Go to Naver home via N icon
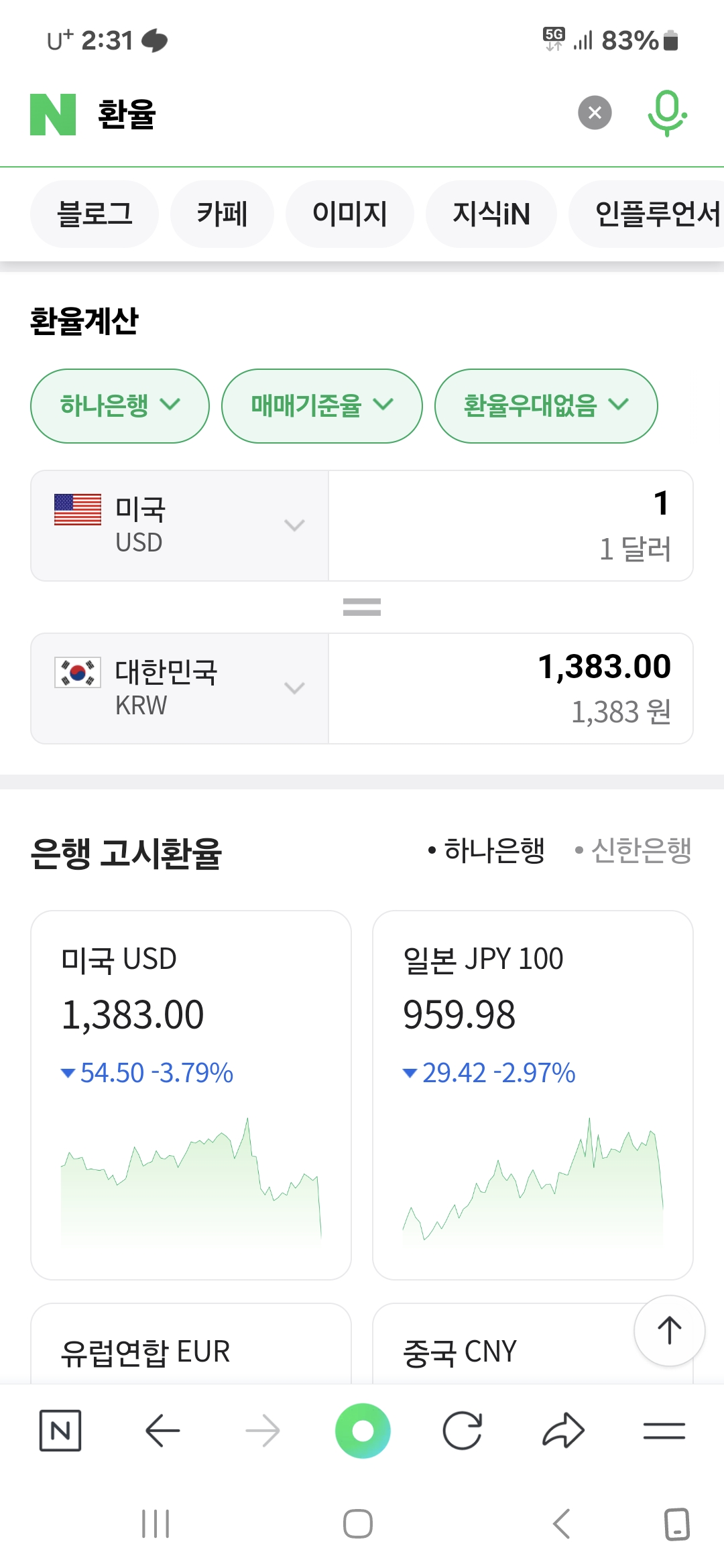This screenshot has width=724, height=1568. pos(60,1431)
